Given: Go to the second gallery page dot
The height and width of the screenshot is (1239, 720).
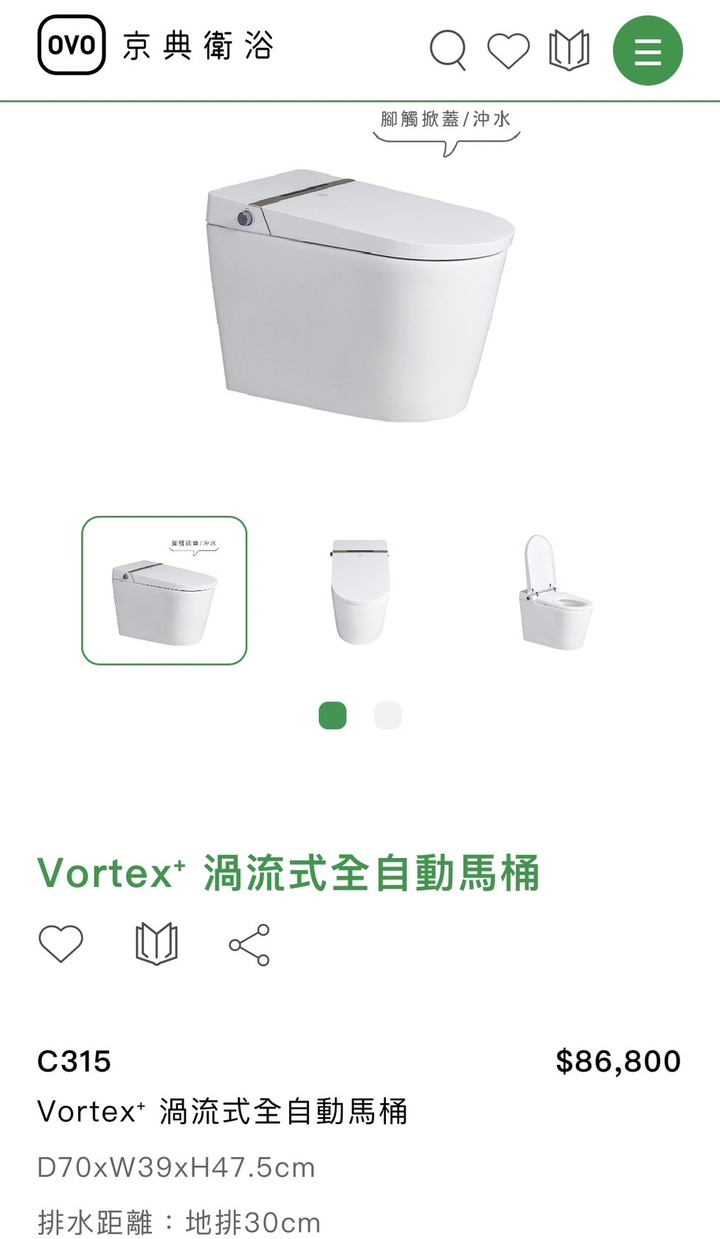Looking at the screenshot, I should click(x=388, y=716).
